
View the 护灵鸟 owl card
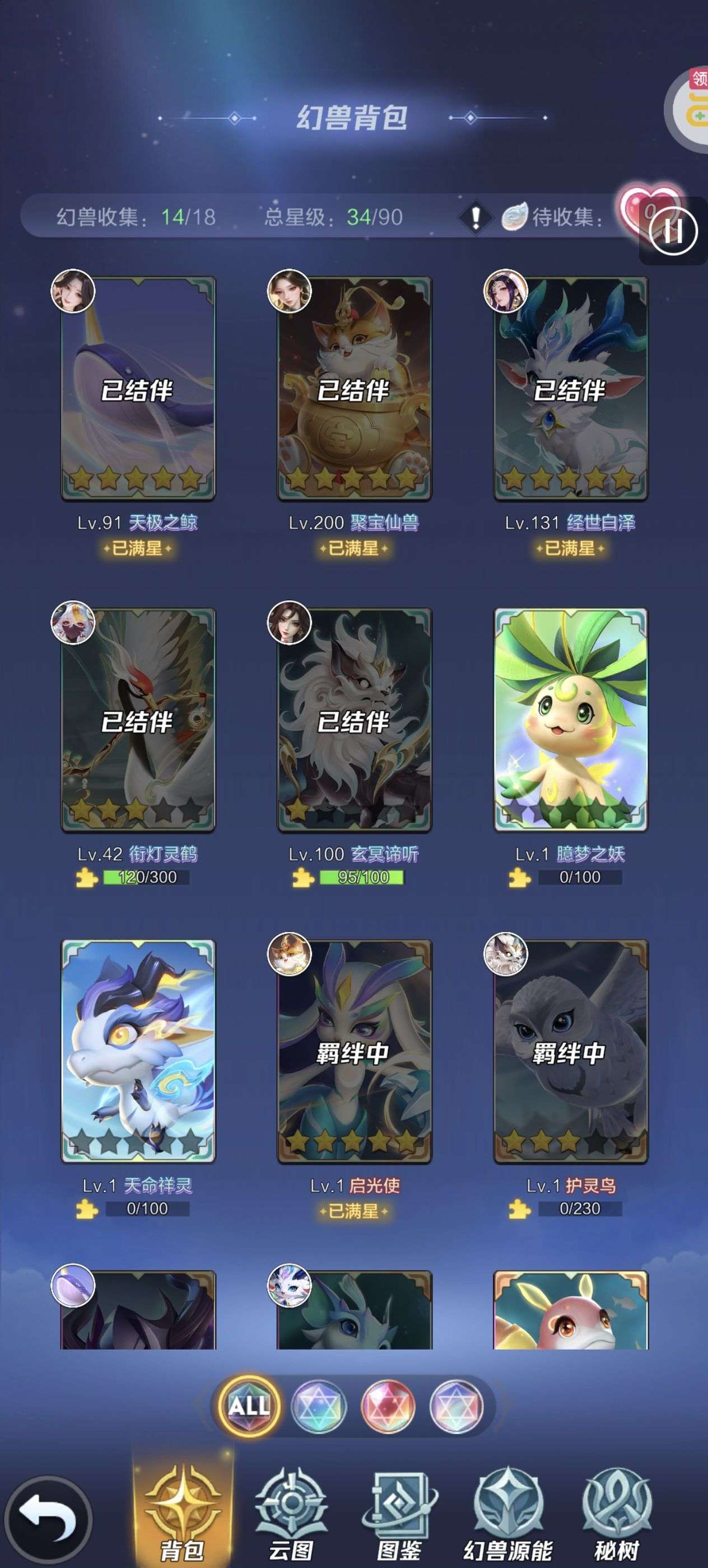point(570,1051)
